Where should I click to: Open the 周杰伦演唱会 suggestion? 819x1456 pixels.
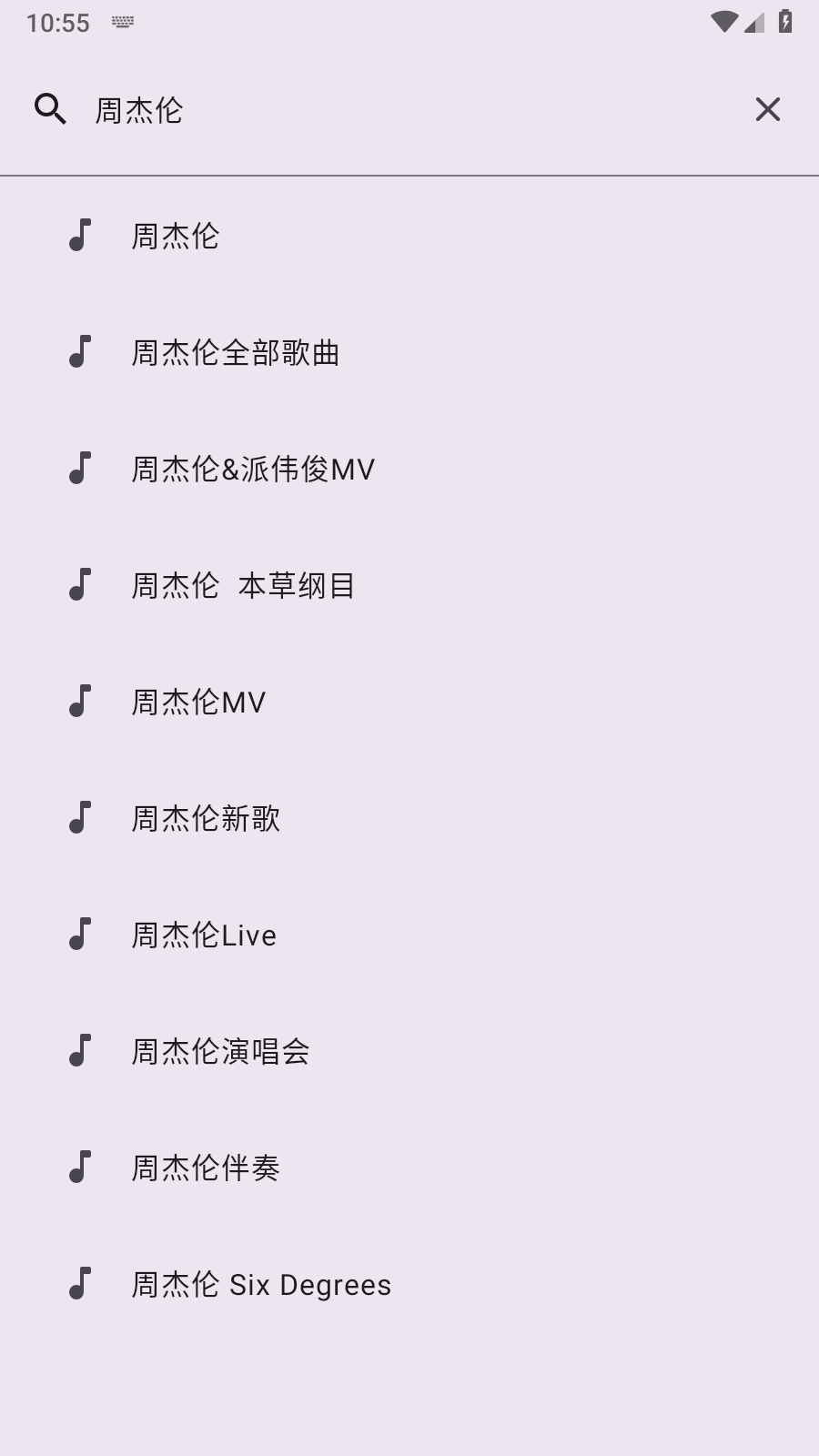click(x=409, y=1051)
